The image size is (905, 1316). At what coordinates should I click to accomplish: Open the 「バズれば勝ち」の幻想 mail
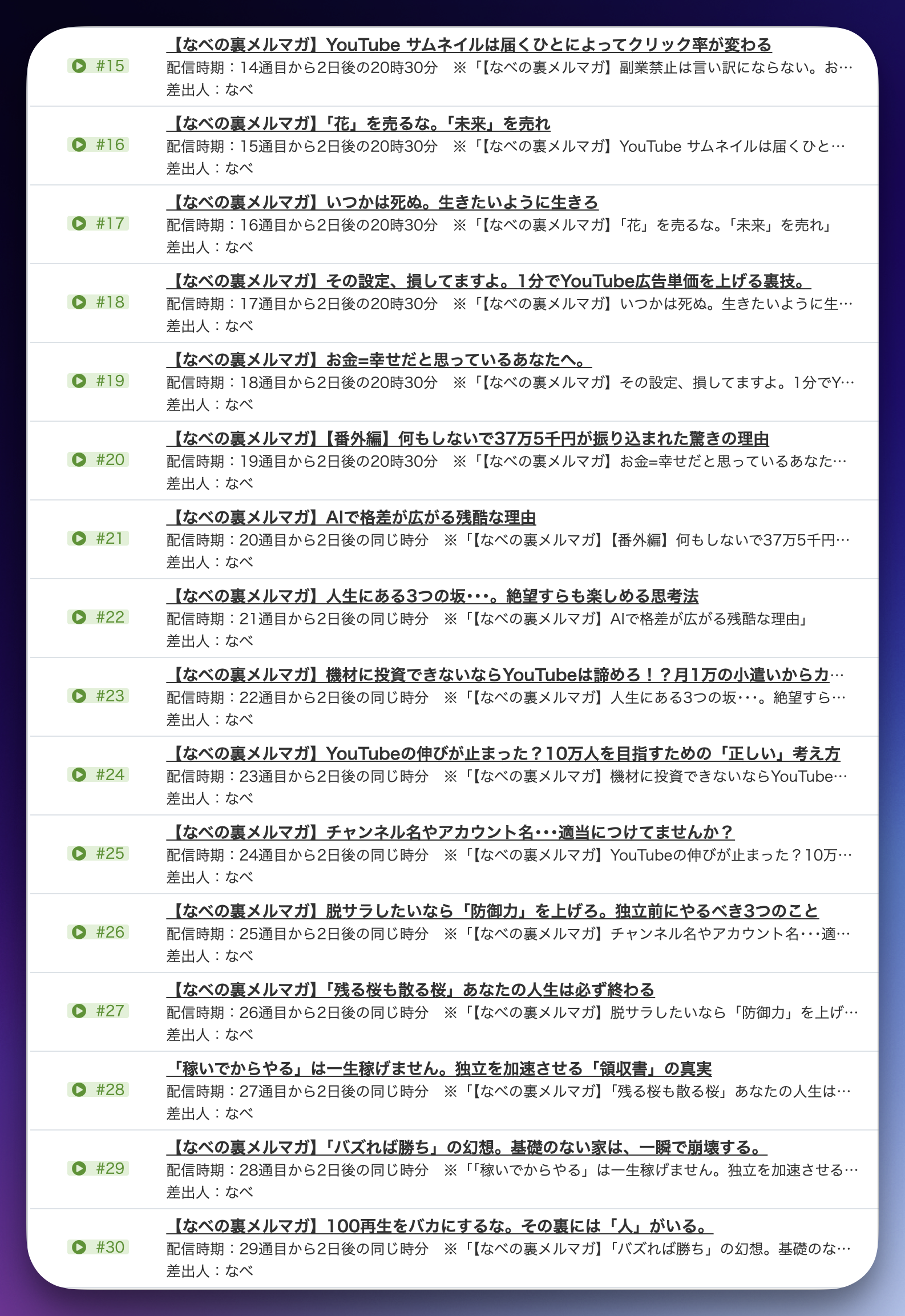pyautogui.click(x=467, y=1147)
